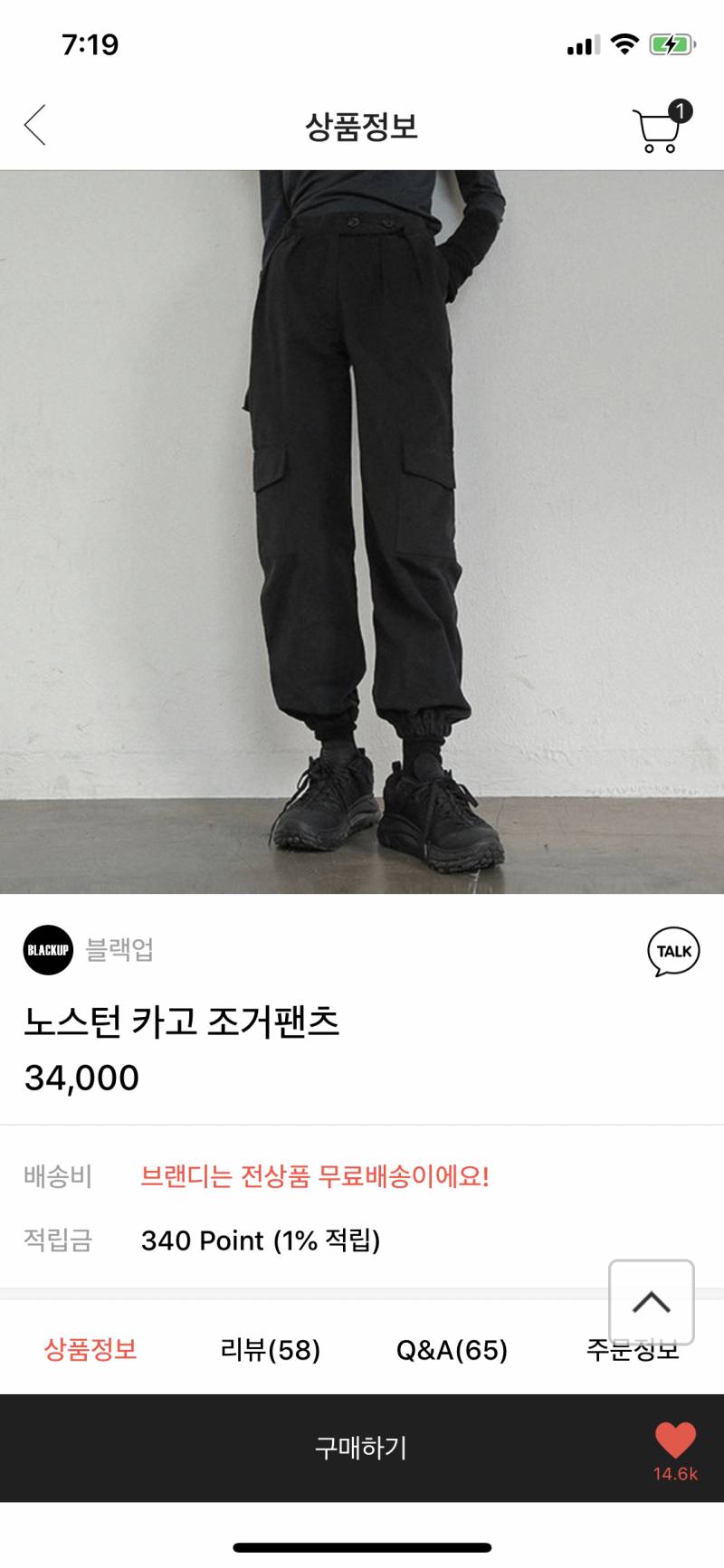
Task: Open the shopping cart icon
Action: (x=658, y=129)
